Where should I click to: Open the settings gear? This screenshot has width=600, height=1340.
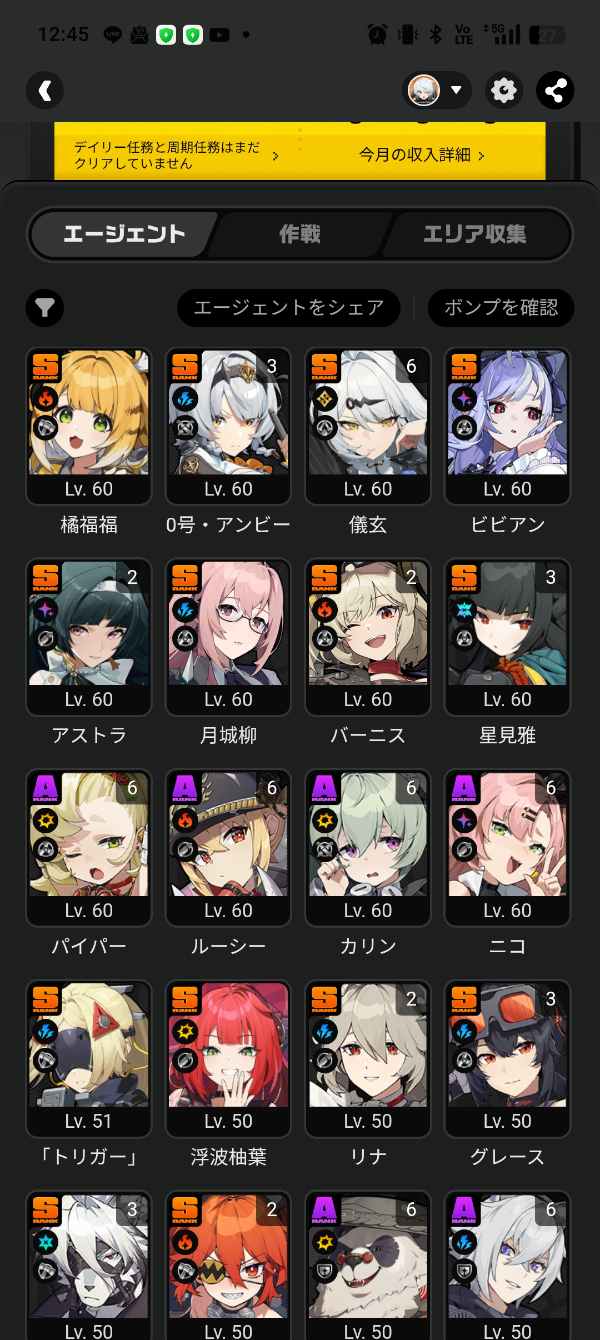coord(504,90)
